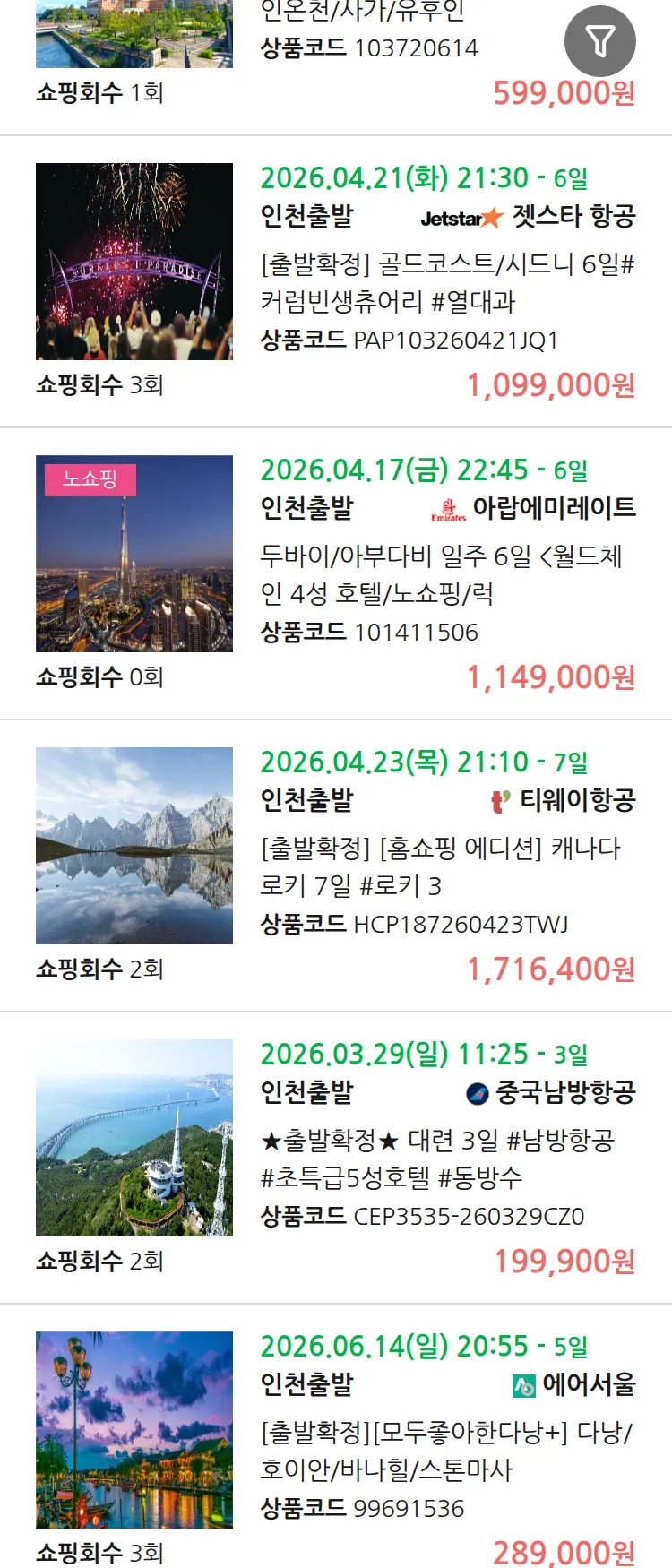Open the floating filter button
672x1568 pixels.
coord(599,41)
